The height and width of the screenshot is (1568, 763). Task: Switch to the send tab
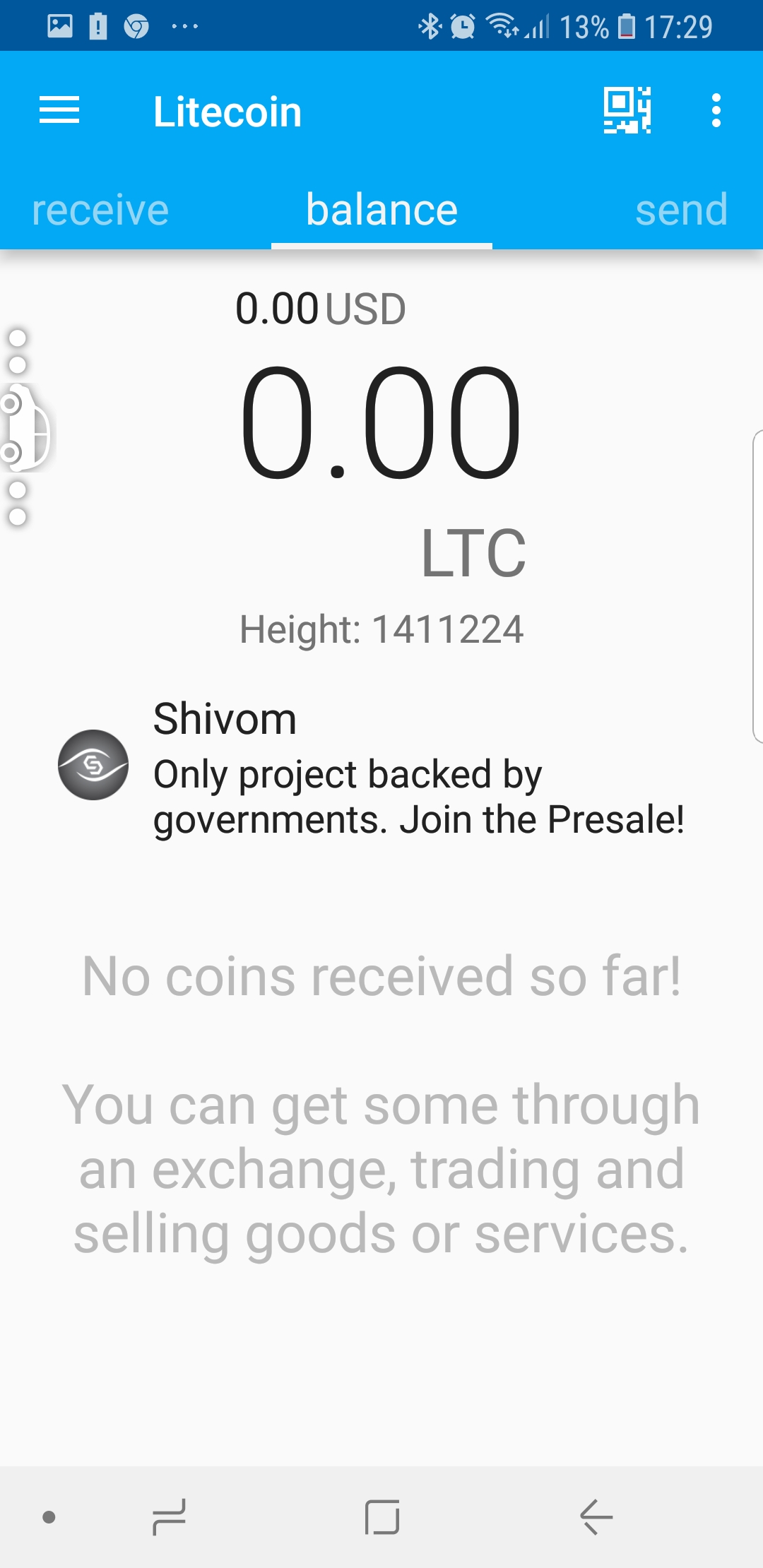681,210
